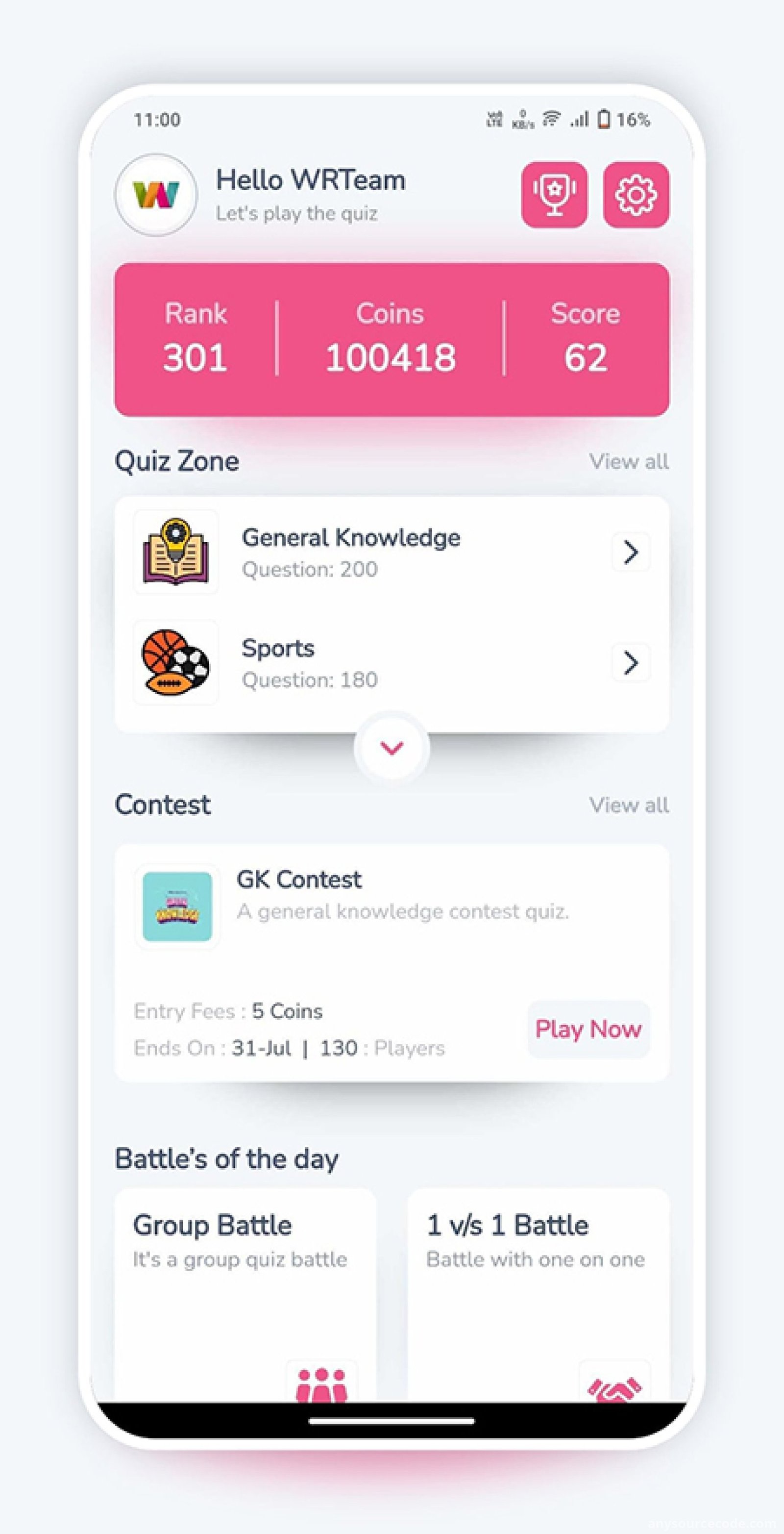The width and height of the screenshot is (784, 1534).
Task: Open the leaderboard trophy icon
Action: pyautogui.click(x=554, y=195)
